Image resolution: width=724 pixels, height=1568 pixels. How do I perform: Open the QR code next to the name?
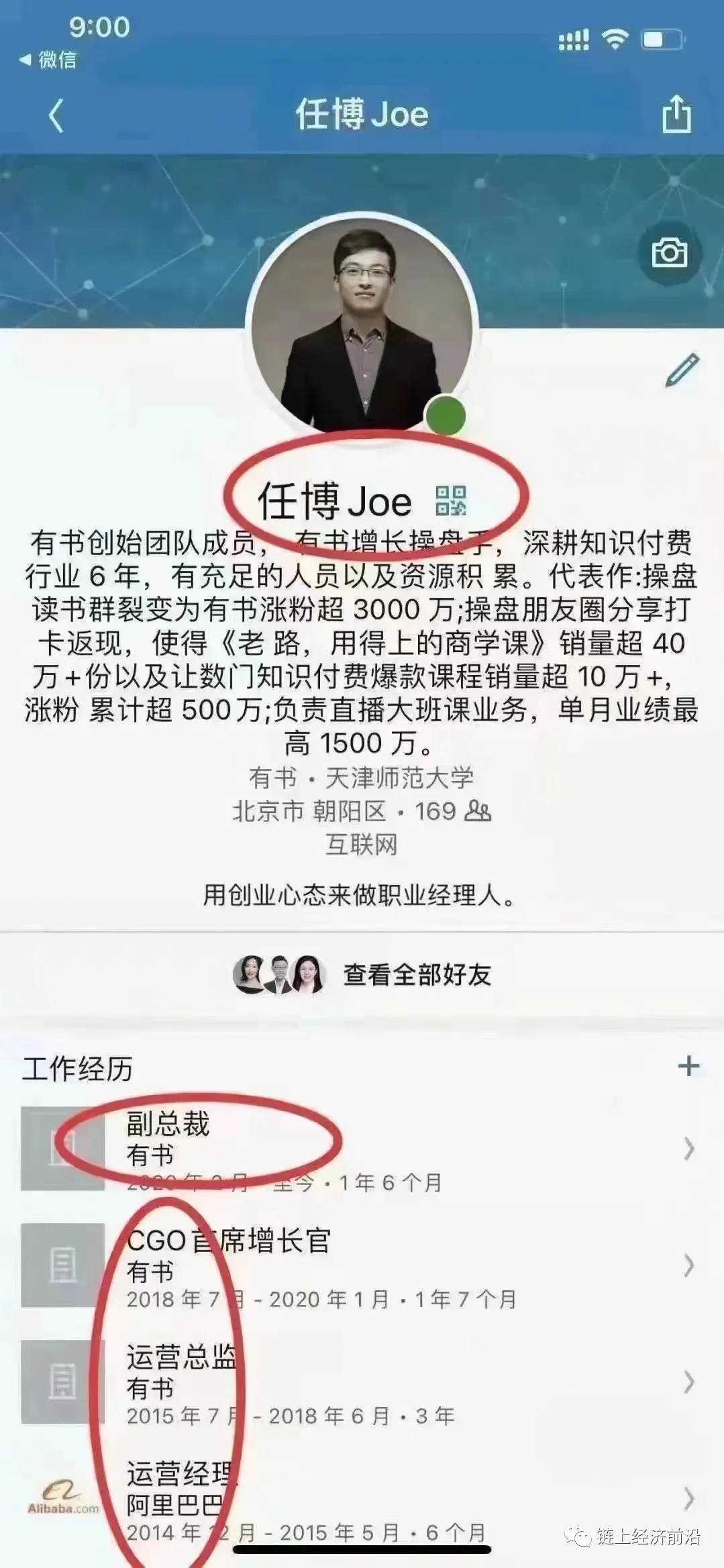(450, 501)
